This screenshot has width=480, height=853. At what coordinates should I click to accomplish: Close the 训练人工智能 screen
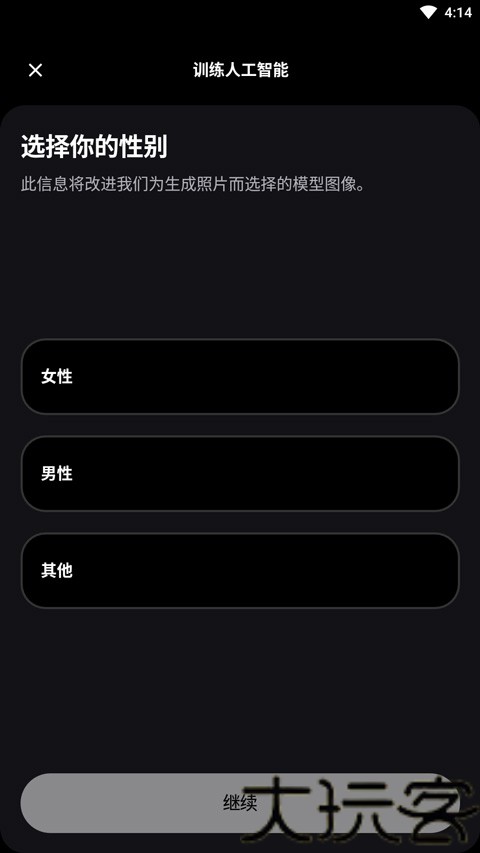point(35,70)
